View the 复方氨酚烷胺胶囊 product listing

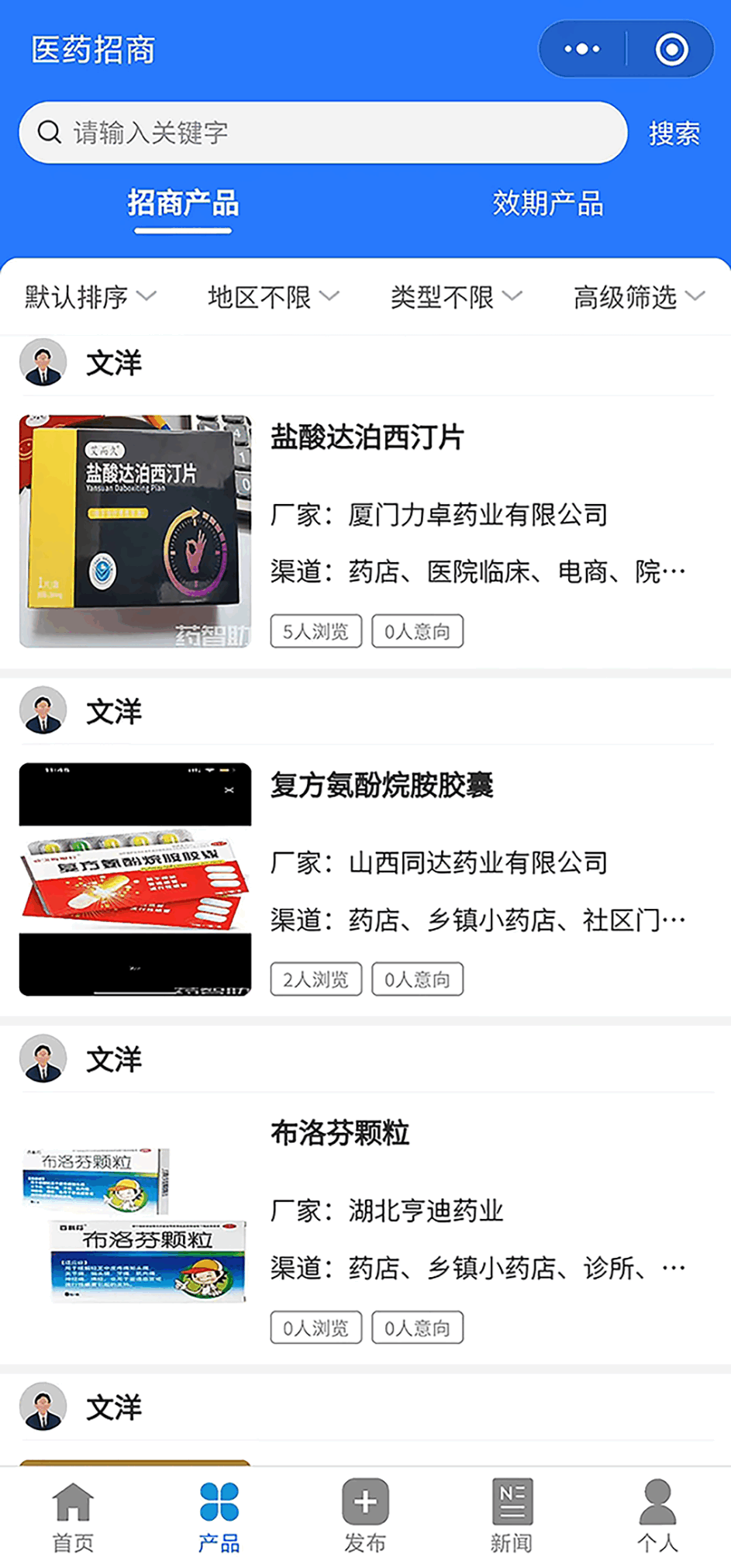[x=381, y=786]
